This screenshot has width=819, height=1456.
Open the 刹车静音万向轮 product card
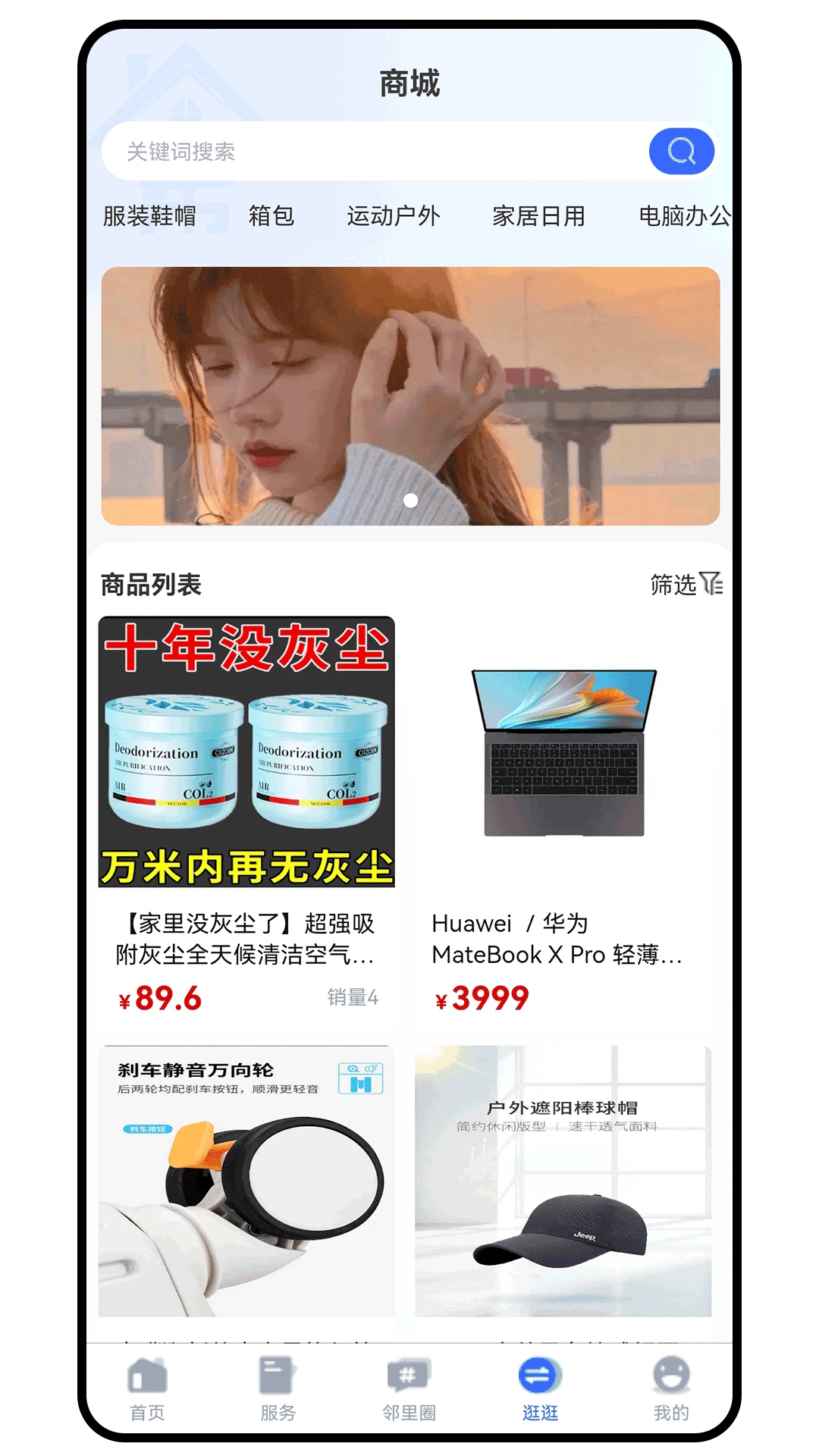point(246,1181)
